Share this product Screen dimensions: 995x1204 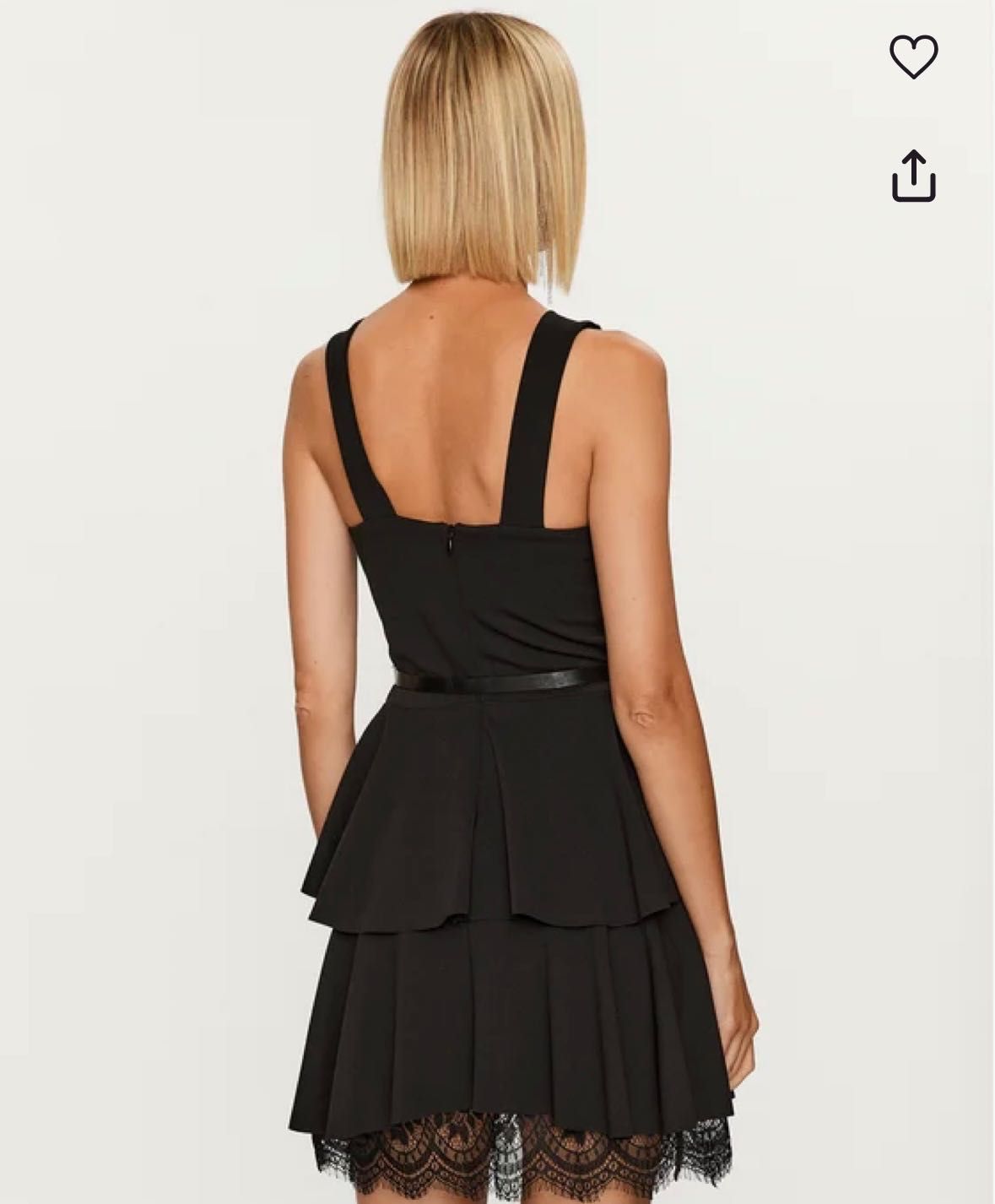tap(913, 176)
